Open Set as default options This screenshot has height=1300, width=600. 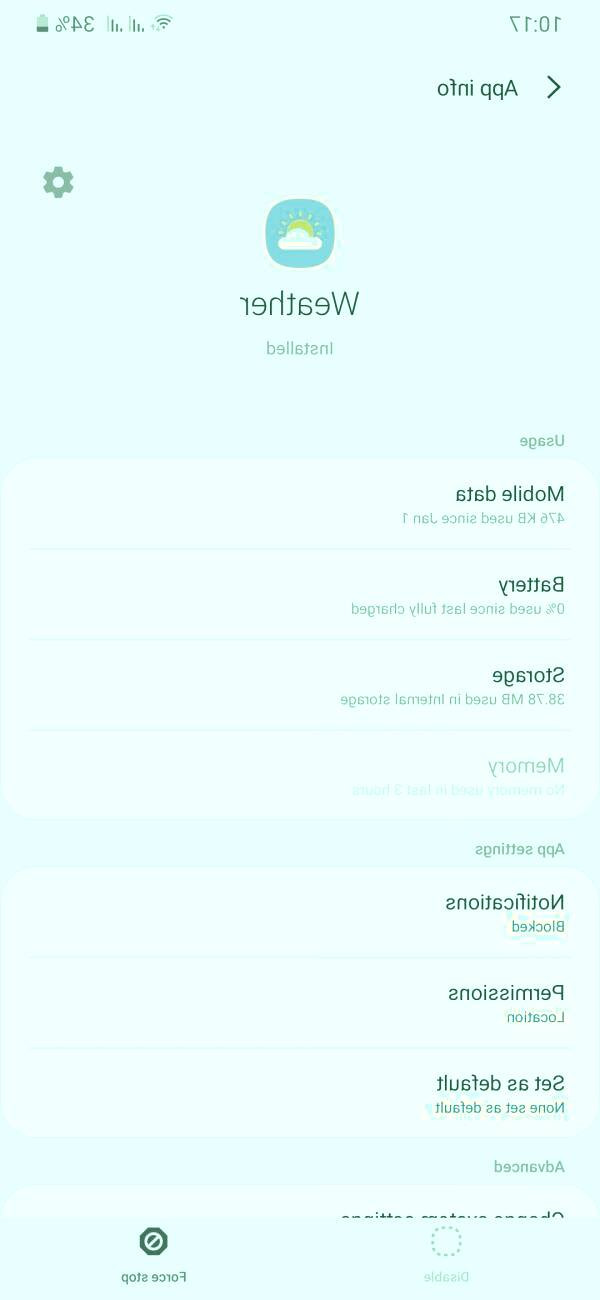300,1094
